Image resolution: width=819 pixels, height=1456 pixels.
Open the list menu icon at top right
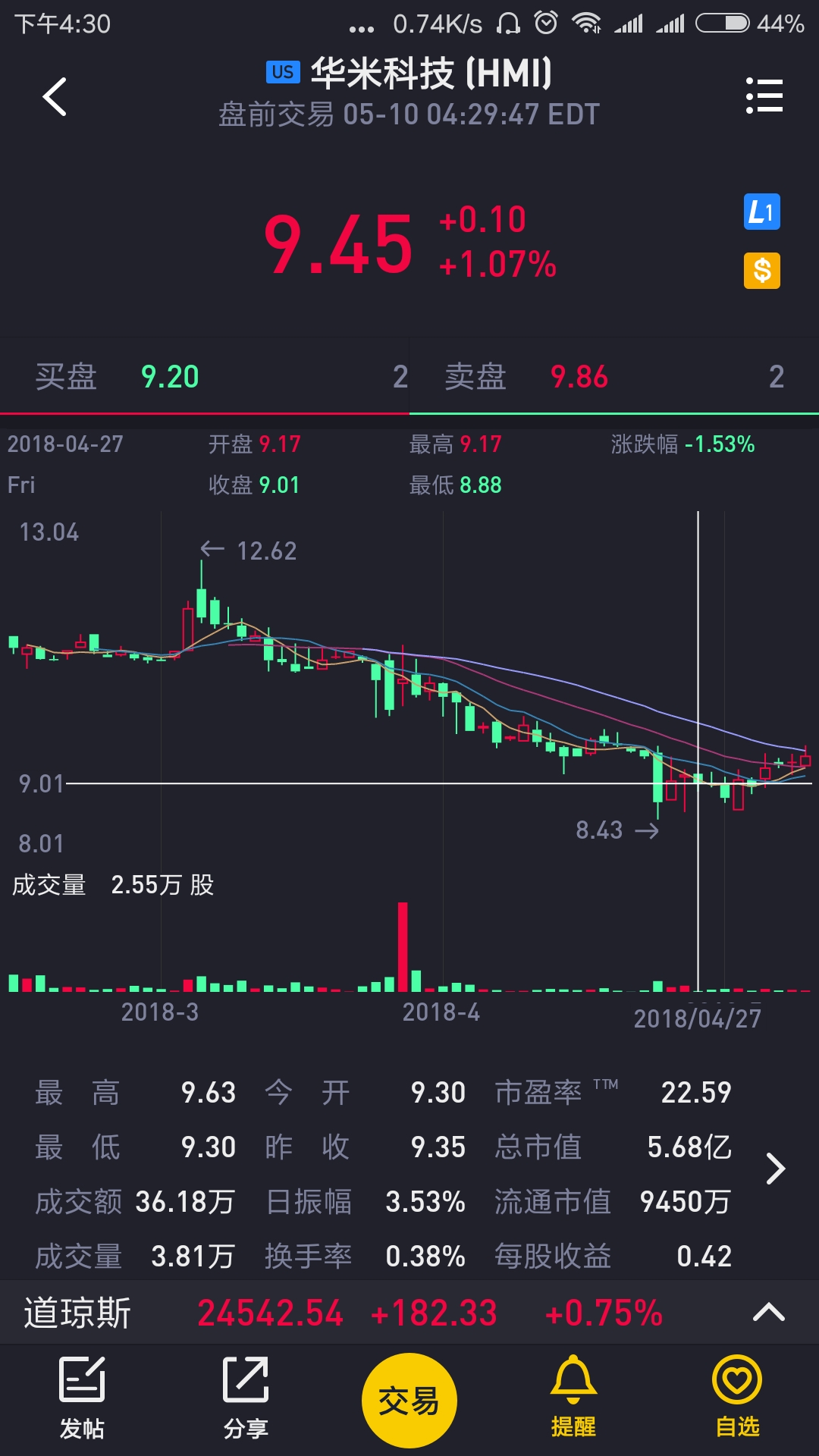tap(764, 96)
